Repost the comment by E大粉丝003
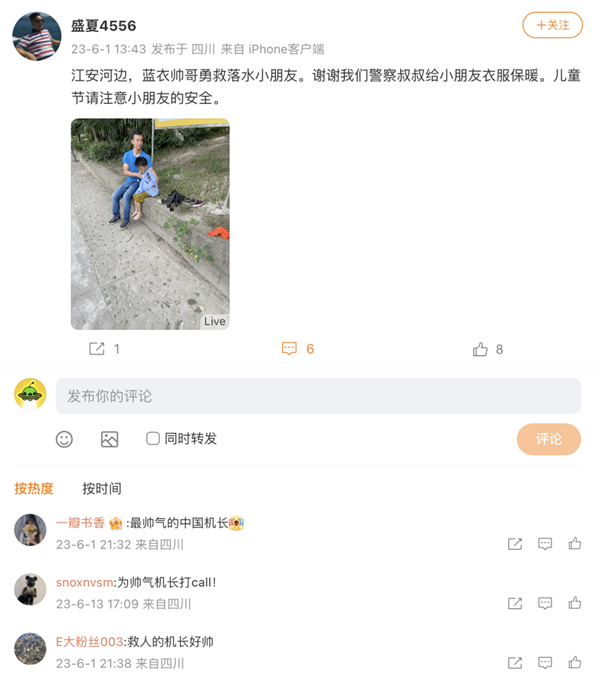The height and width of the screenshot is (688, 600). [x=515, y=663]
